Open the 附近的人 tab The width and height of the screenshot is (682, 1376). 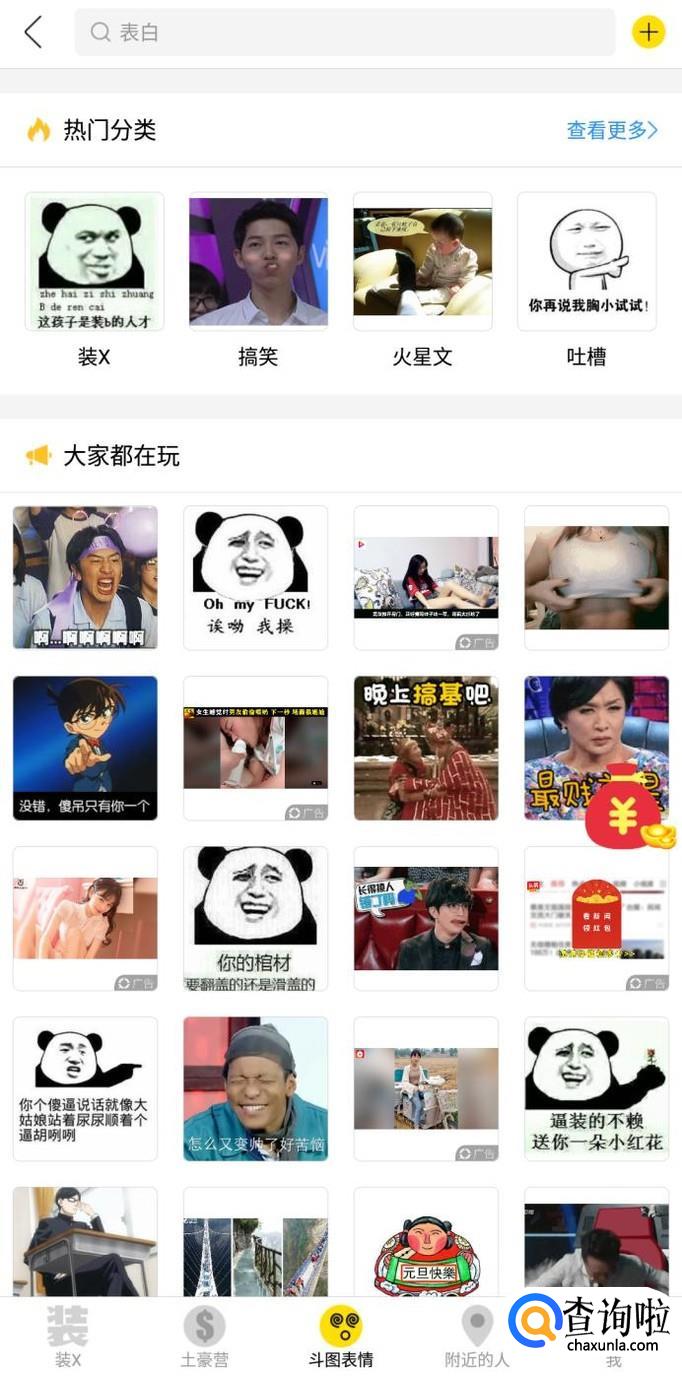476,1336
